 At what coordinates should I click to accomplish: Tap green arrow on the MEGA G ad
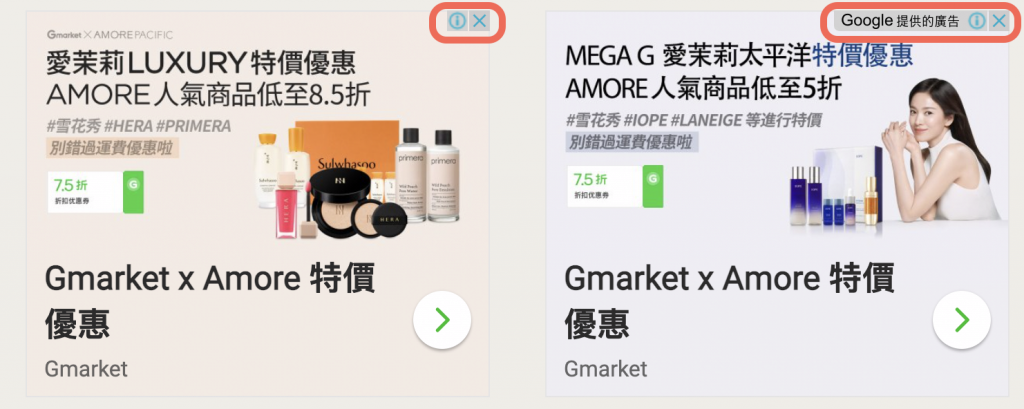pos(962,320)
